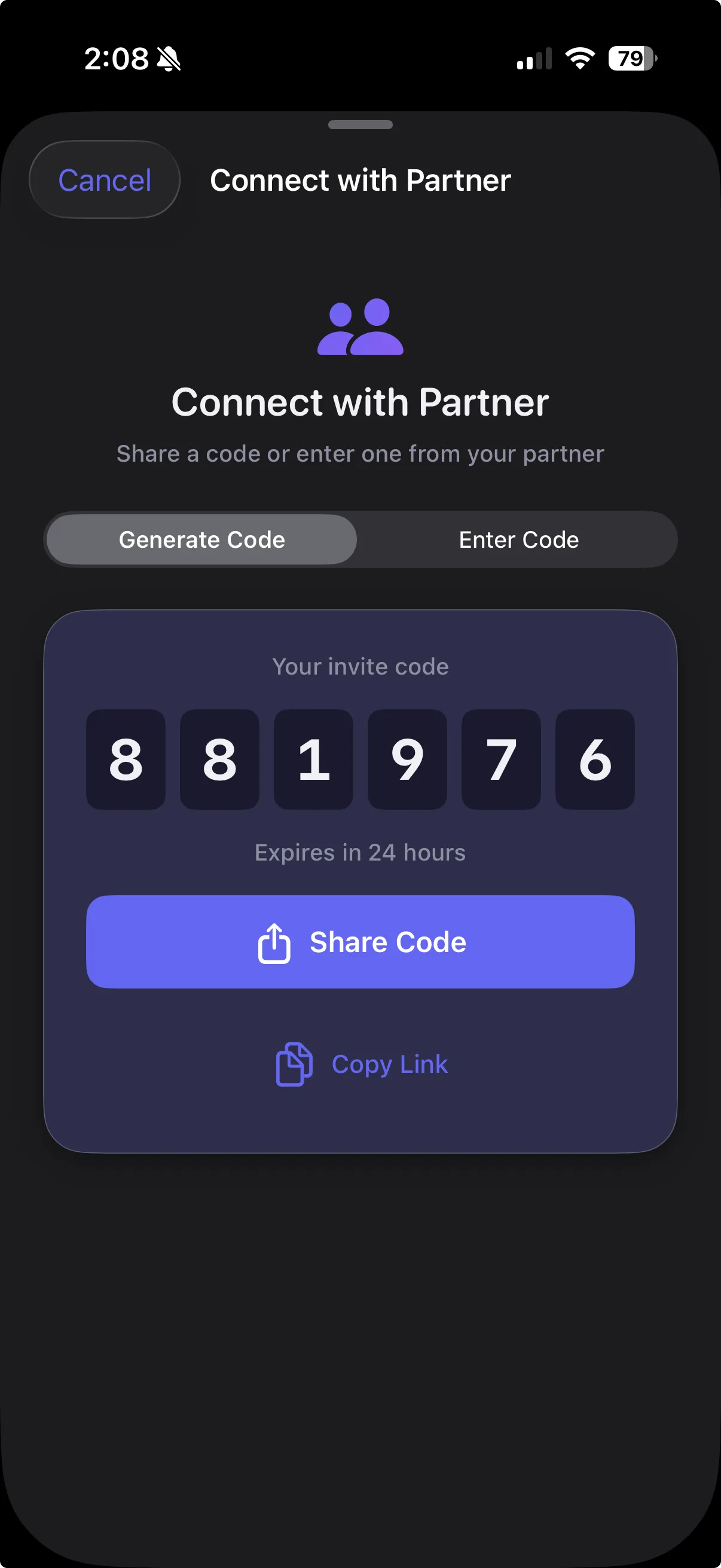This screenshot has width=721, height=1568.
Task: Click the Wi-Fi status icon
Action: [578, 58]
